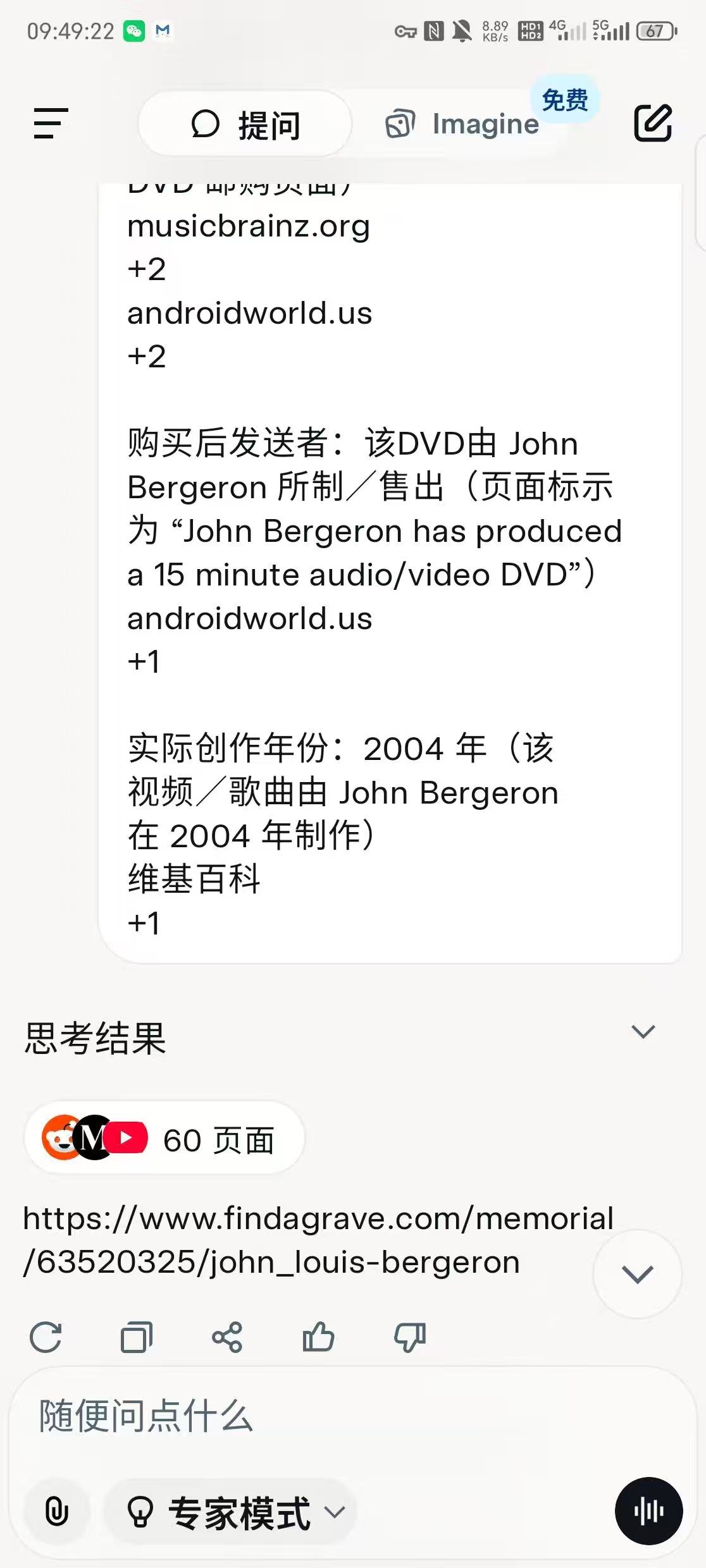Viewport: 706px width, 1568px height.
Task: Open the findagrave.com memorial link
Action: [x=304, y=1239]
